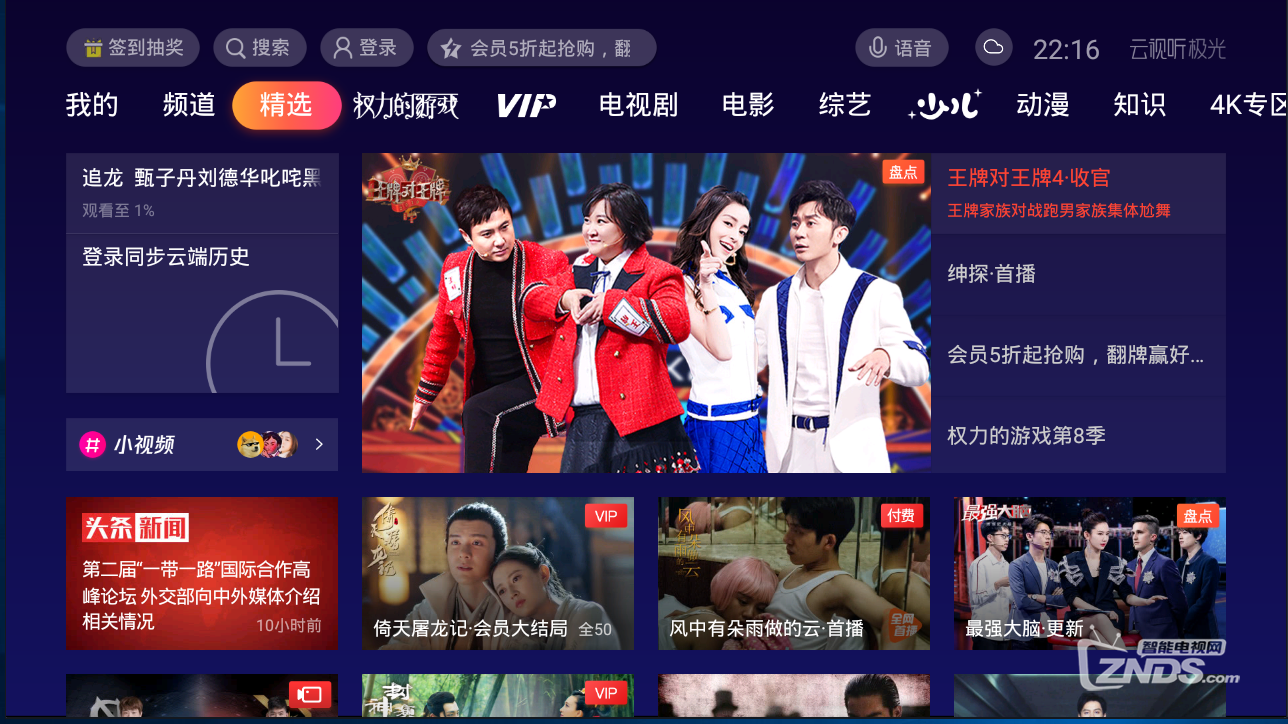The width and height of the screenshot is (1288, 724).
Task: Open 登录同步云端历史 card
Action: coord(202,312)
